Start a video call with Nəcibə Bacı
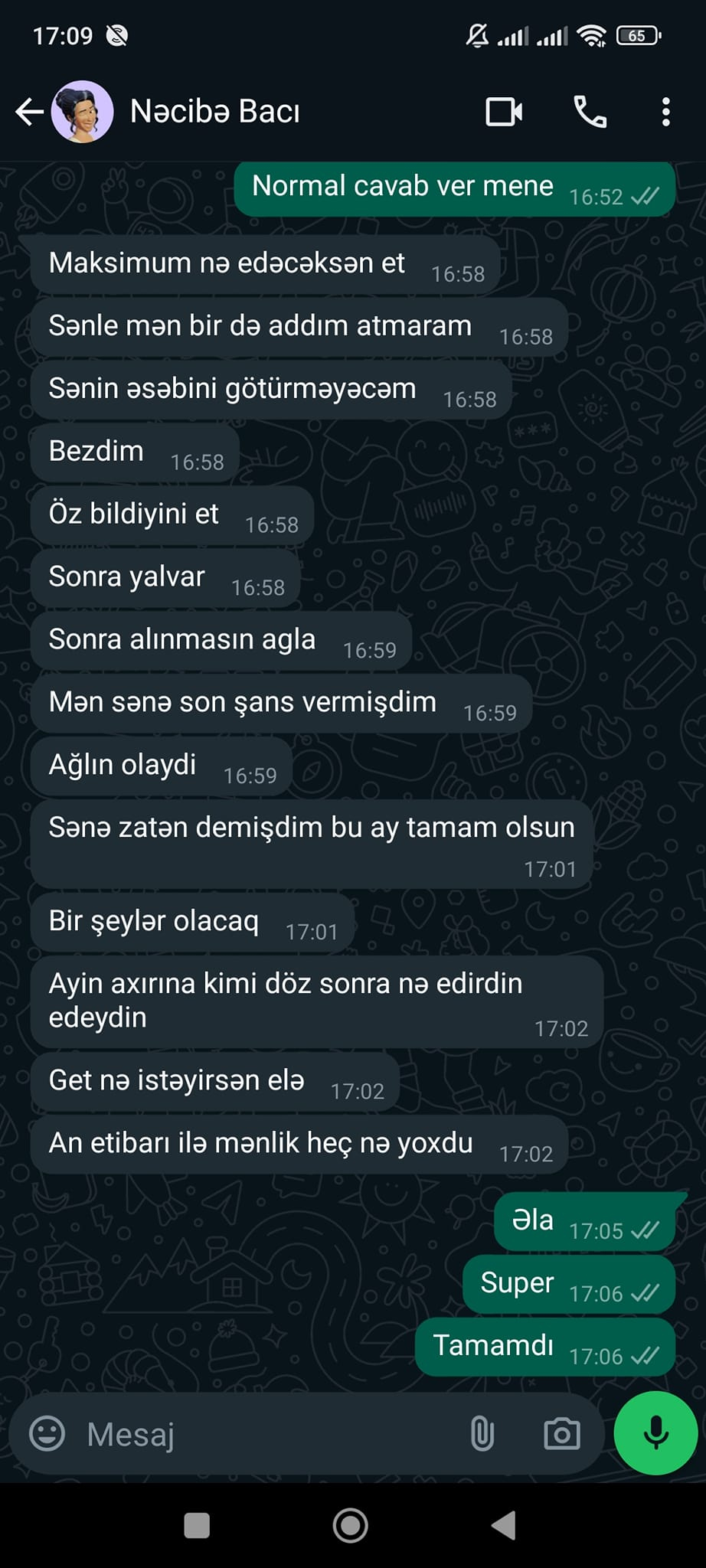The image size is (706, 1568). pyautogui.click(x=504, y=112)
